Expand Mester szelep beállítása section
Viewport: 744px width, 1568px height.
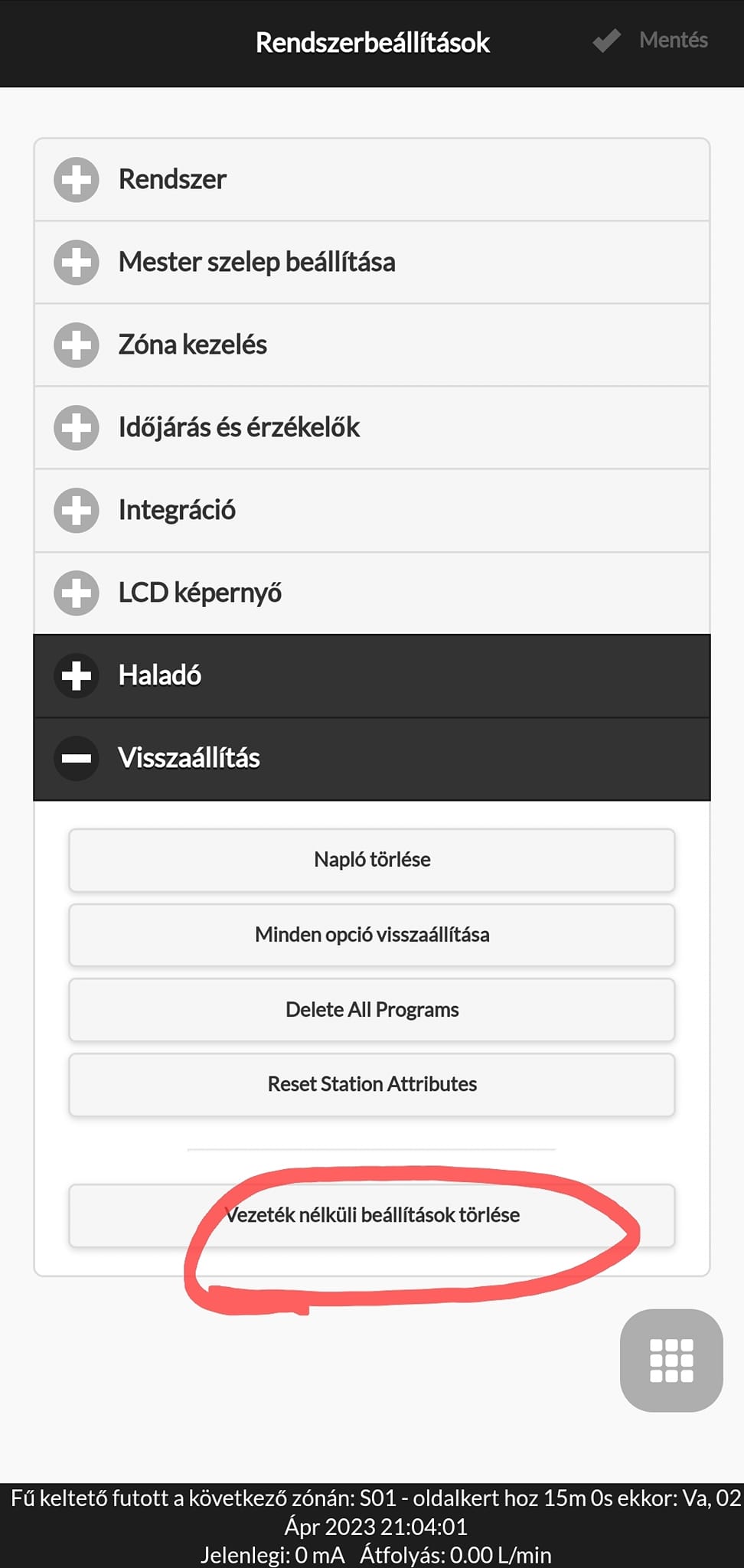tap(372, 263)
